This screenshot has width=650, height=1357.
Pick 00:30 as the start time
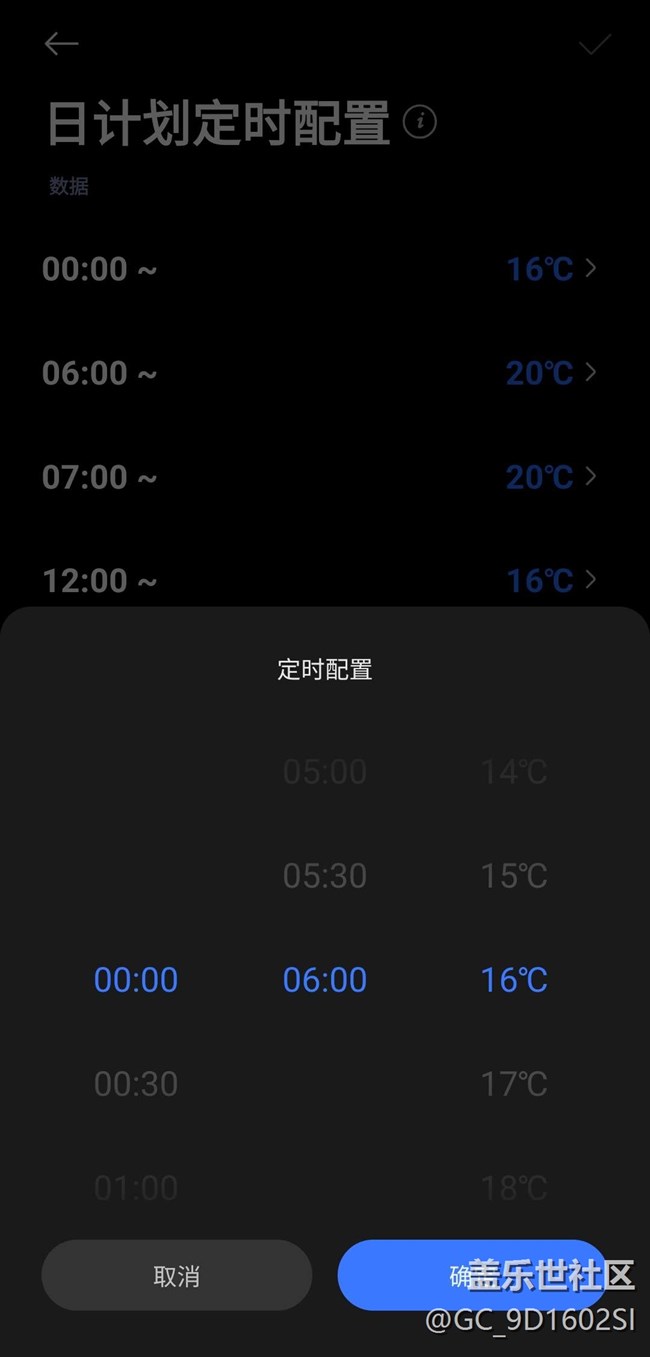click(x=136, y=1084)
